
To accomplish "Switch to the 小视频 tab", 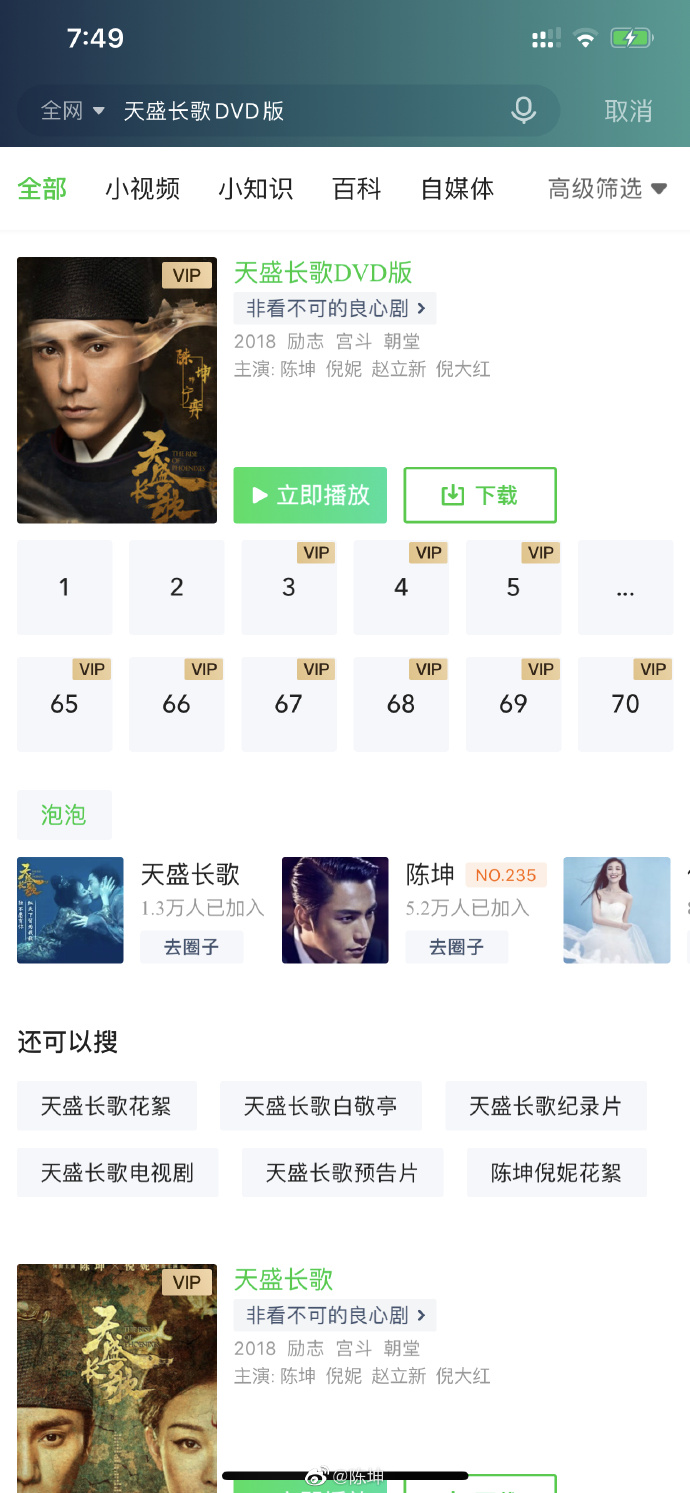I will (142, 189).
